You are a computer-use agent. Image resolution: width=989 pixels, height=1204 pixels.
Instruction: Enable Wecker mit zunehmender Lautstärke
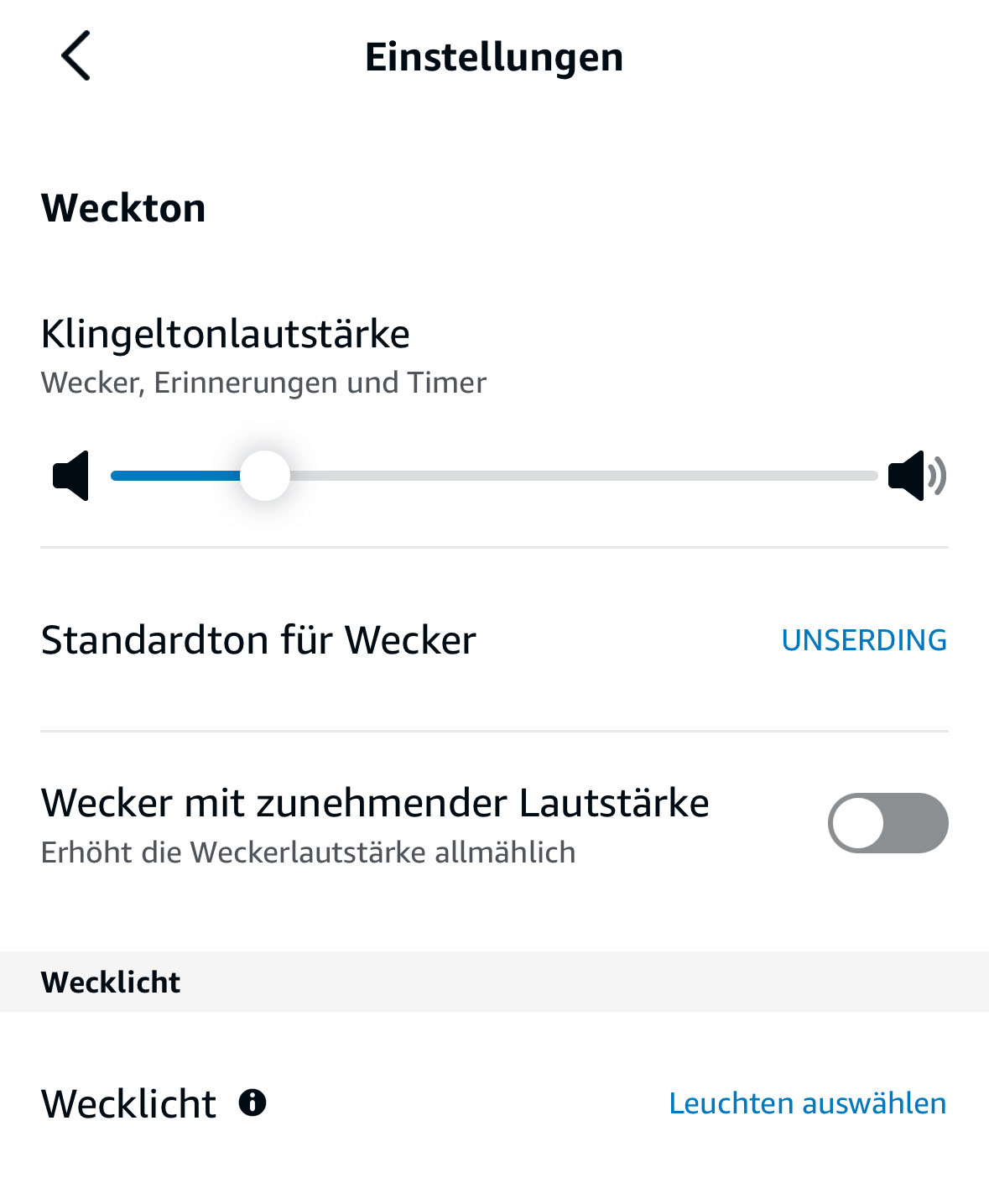pyautogui.click(x=887, y=823)
